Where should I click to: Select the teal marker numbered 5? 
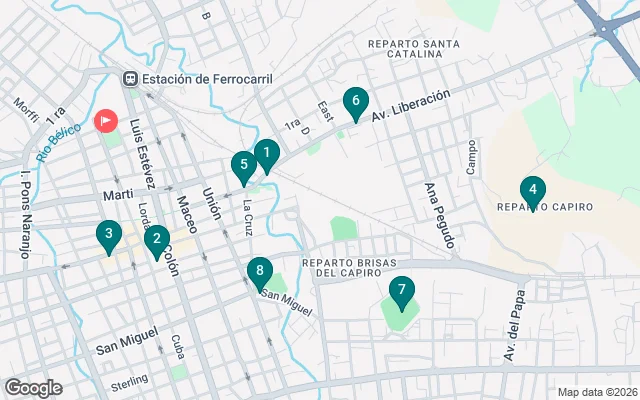(x=242, y=166)
